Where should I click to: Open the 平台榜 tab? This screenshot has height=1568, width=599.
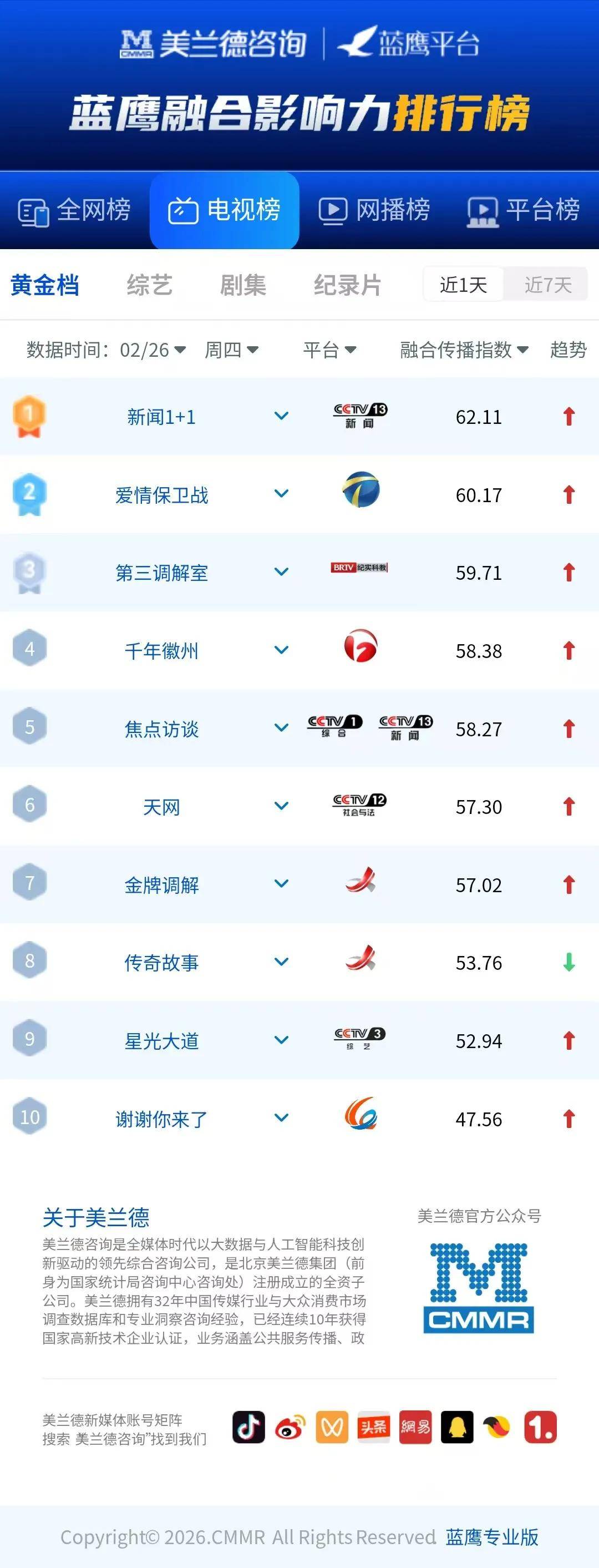click(x=524, y=211)
